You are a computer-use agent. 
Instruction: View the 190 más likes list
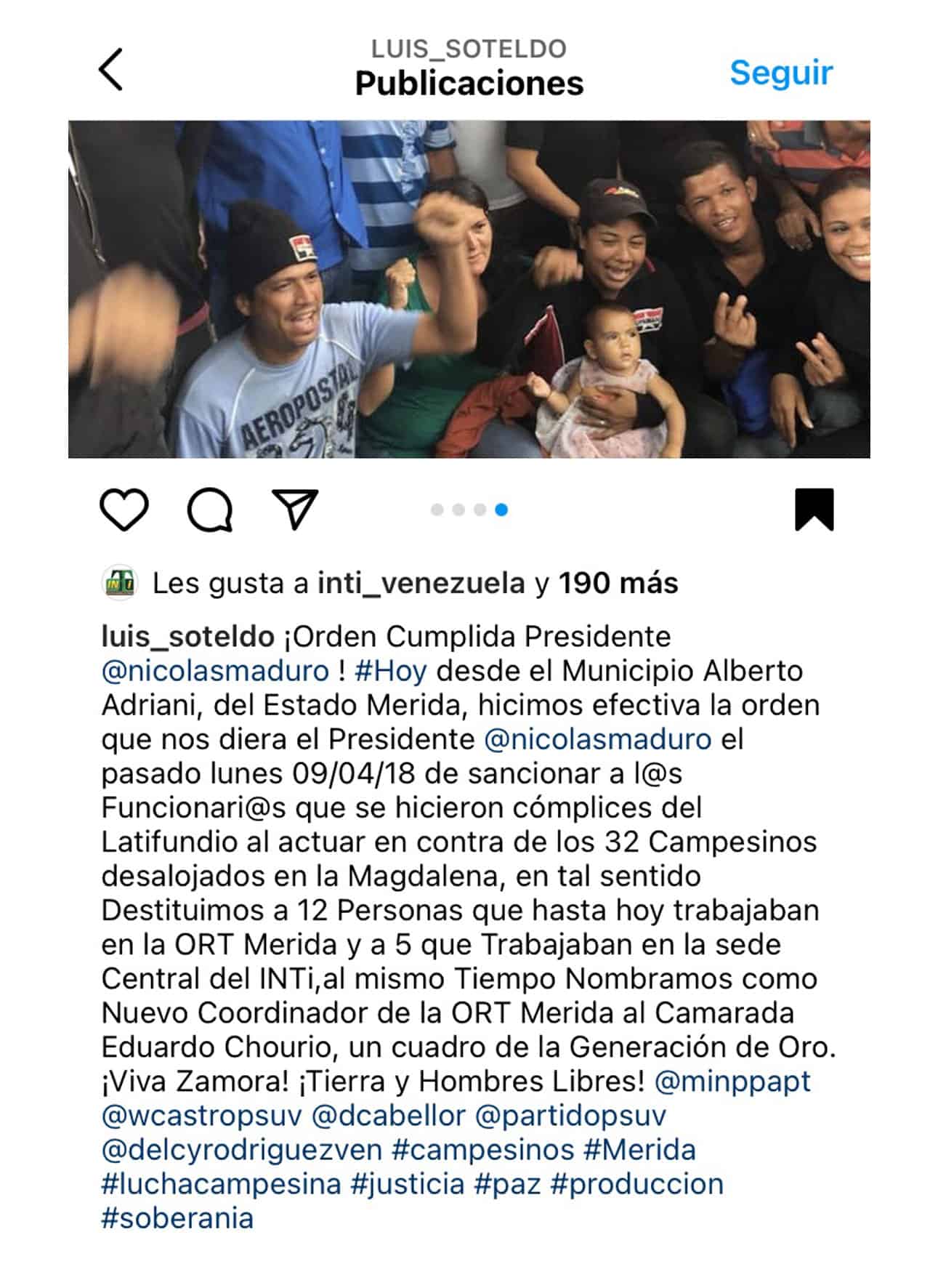click(618, 583)
